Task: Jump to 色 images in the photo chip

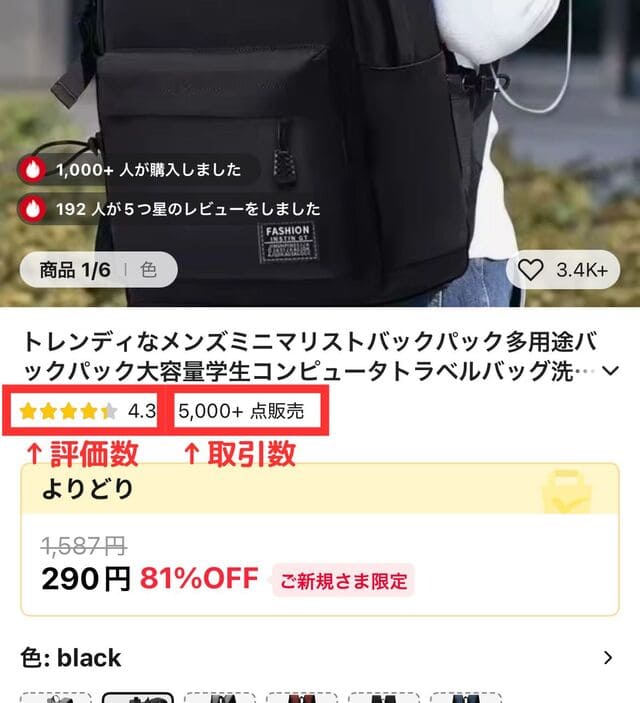Action: [x=148, y=269]
